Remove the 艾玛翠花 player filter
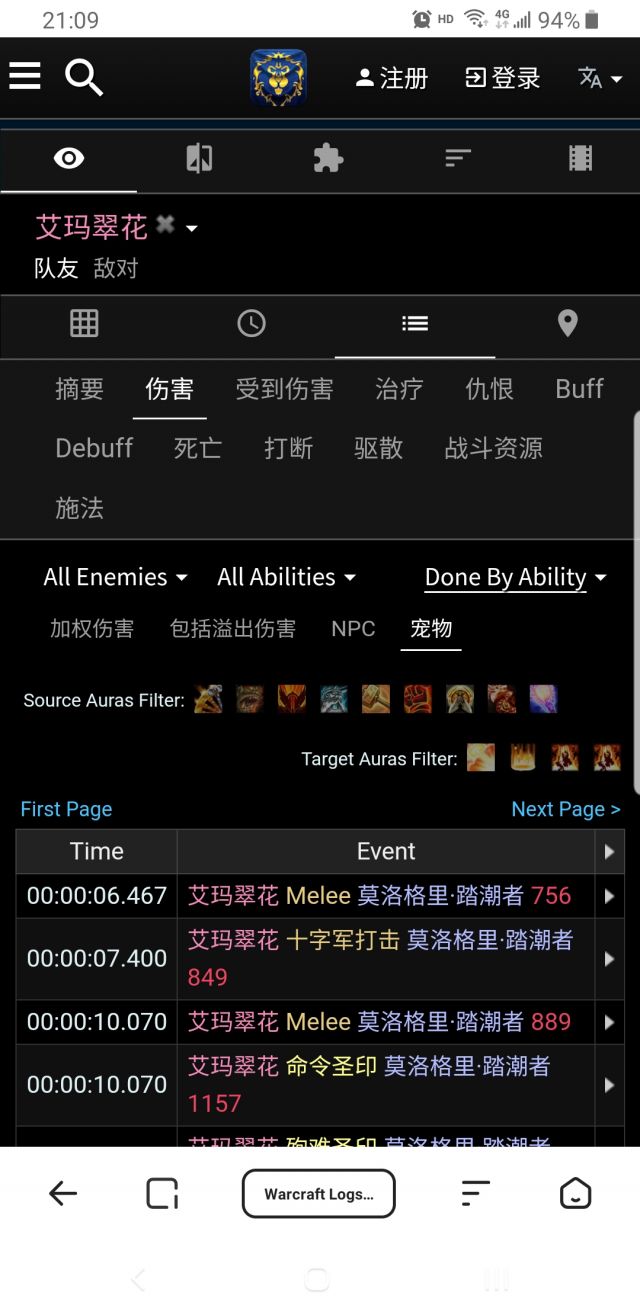 [x=165, y=225]
